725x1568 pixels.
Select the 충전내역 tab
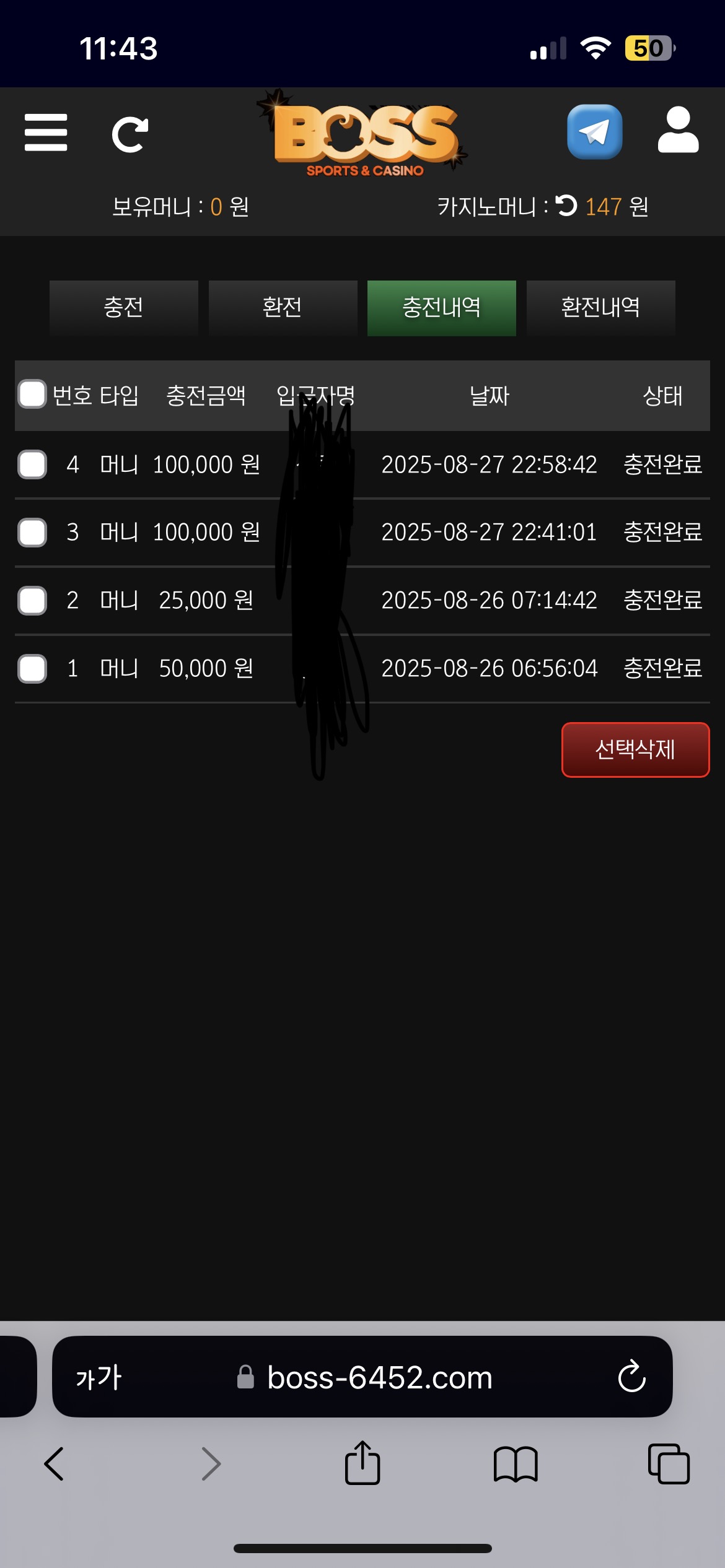tap(441, 308)
